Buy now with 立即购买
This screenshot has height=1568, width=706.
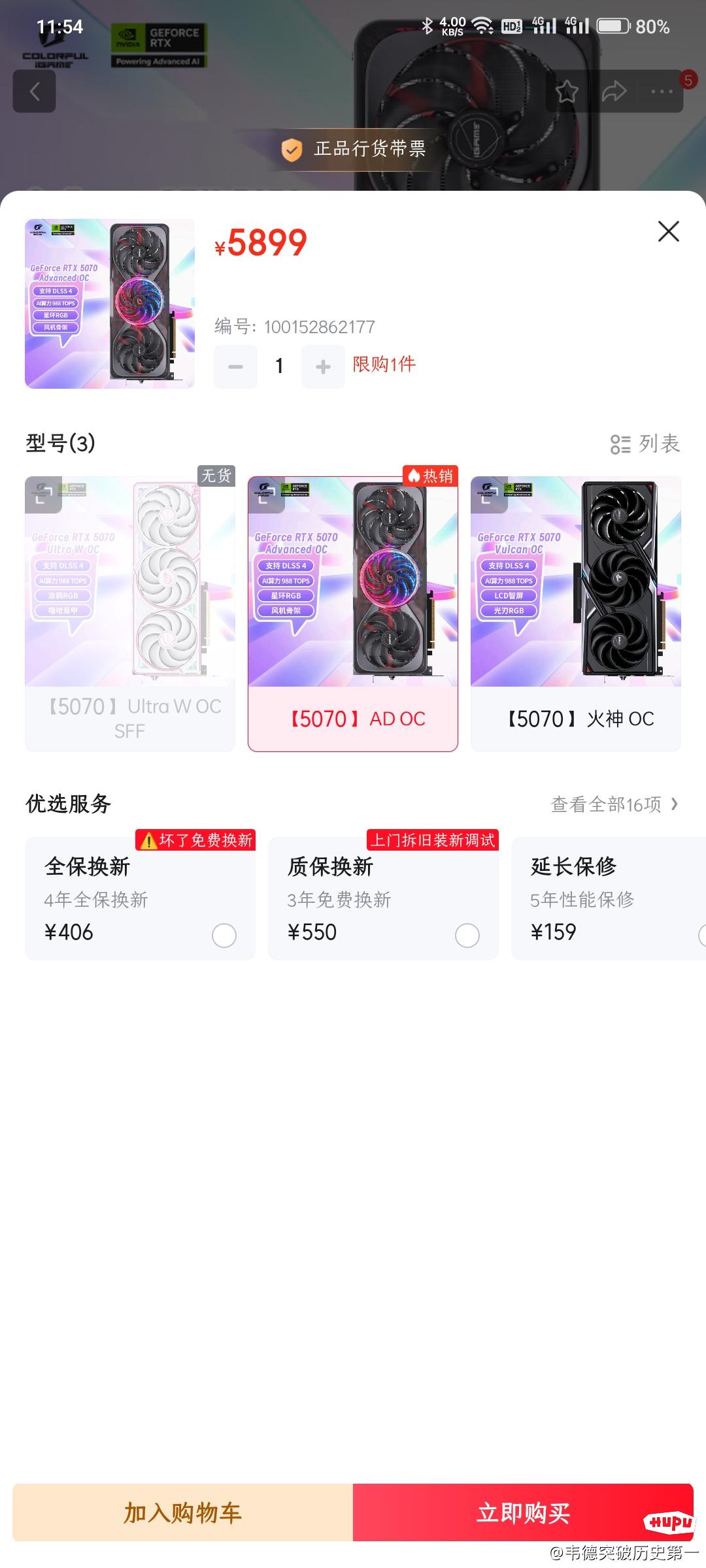tap(523, 1512)
